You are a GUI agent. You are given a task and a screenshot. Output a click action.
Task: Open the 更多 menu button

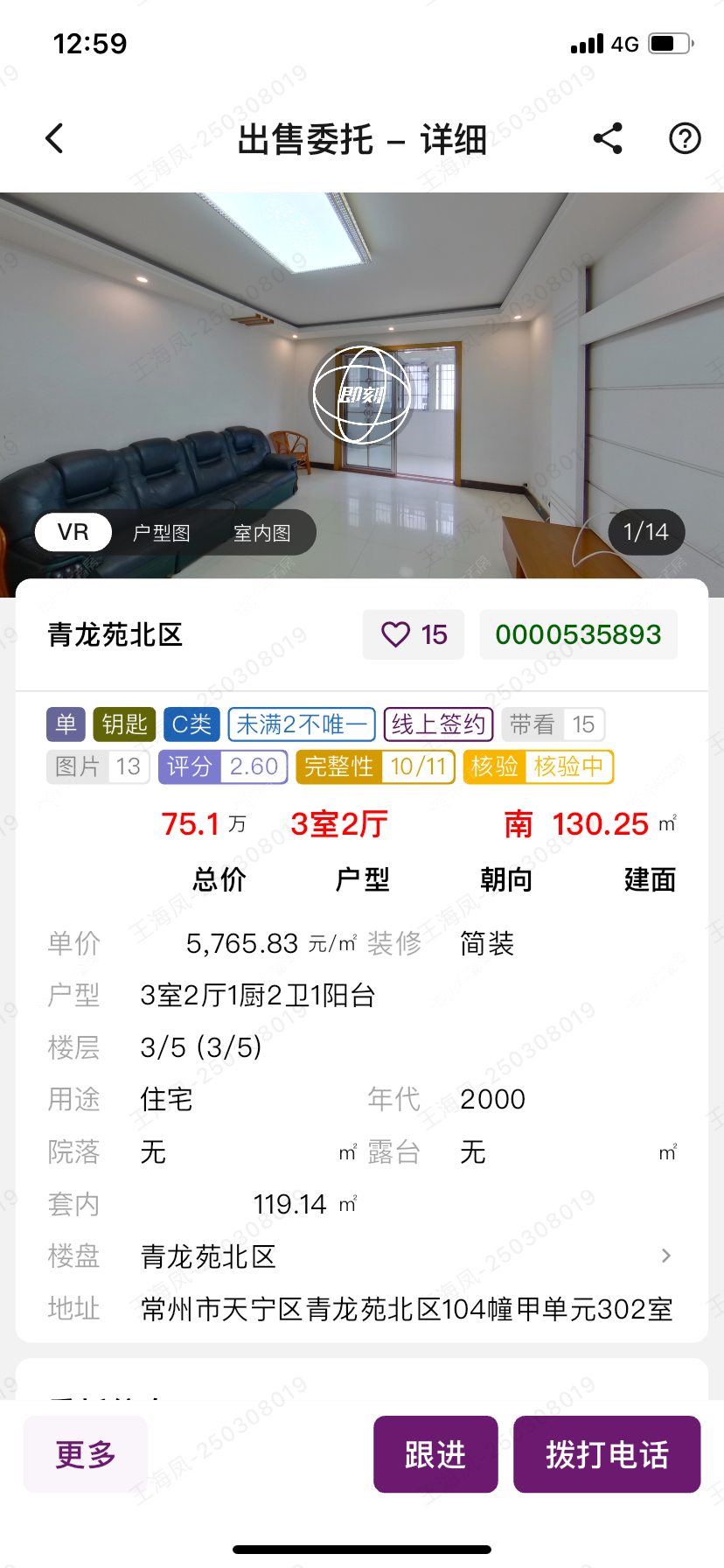pyautogui.click(x=86, y=1454)
